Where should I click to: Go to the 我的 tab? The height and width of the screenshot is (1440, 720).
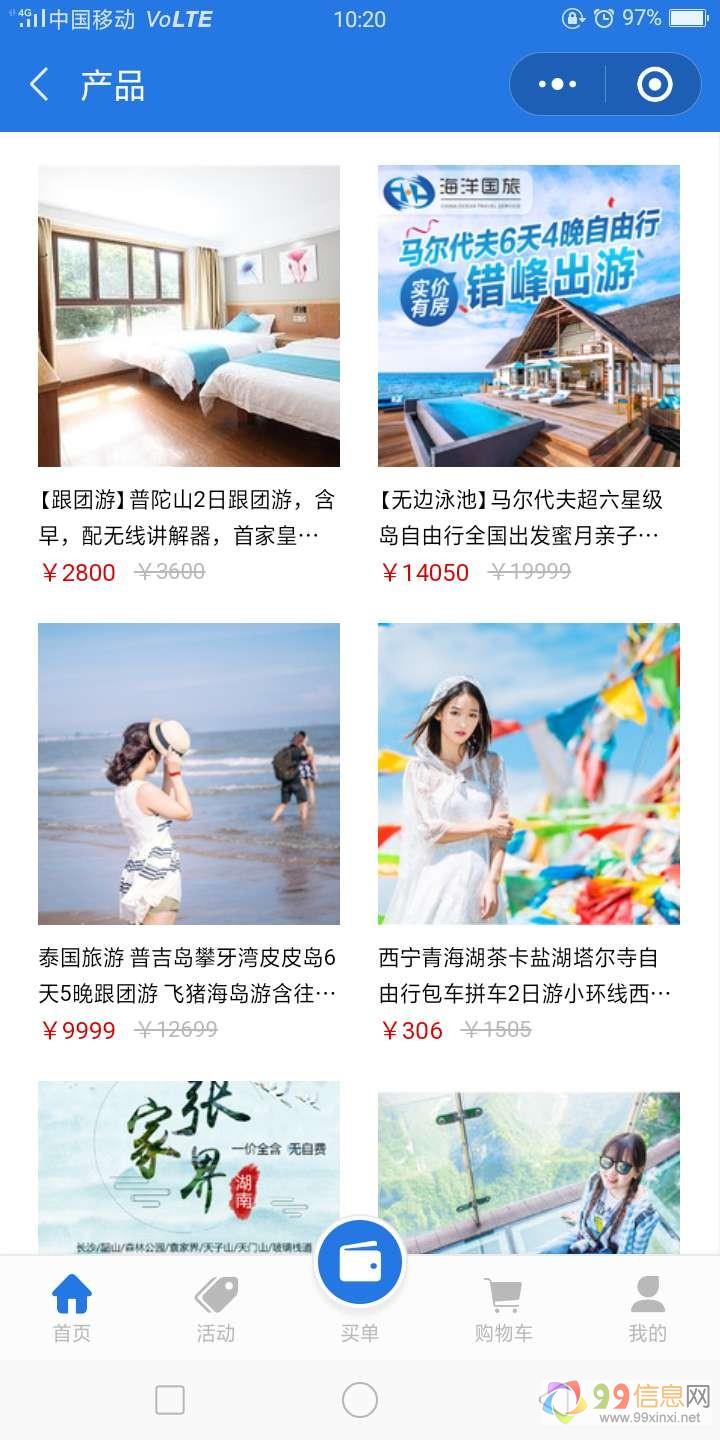click(647, 1308)
